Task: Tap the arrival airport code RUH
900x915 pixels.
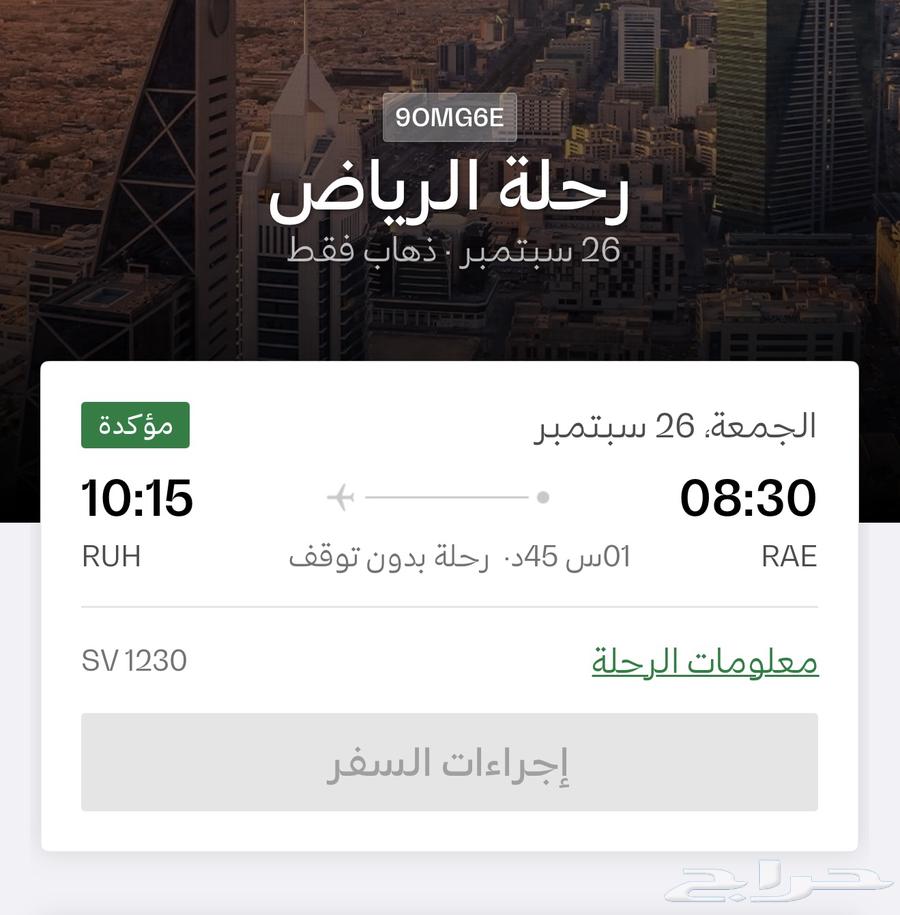Action: (x=108, y=557)
